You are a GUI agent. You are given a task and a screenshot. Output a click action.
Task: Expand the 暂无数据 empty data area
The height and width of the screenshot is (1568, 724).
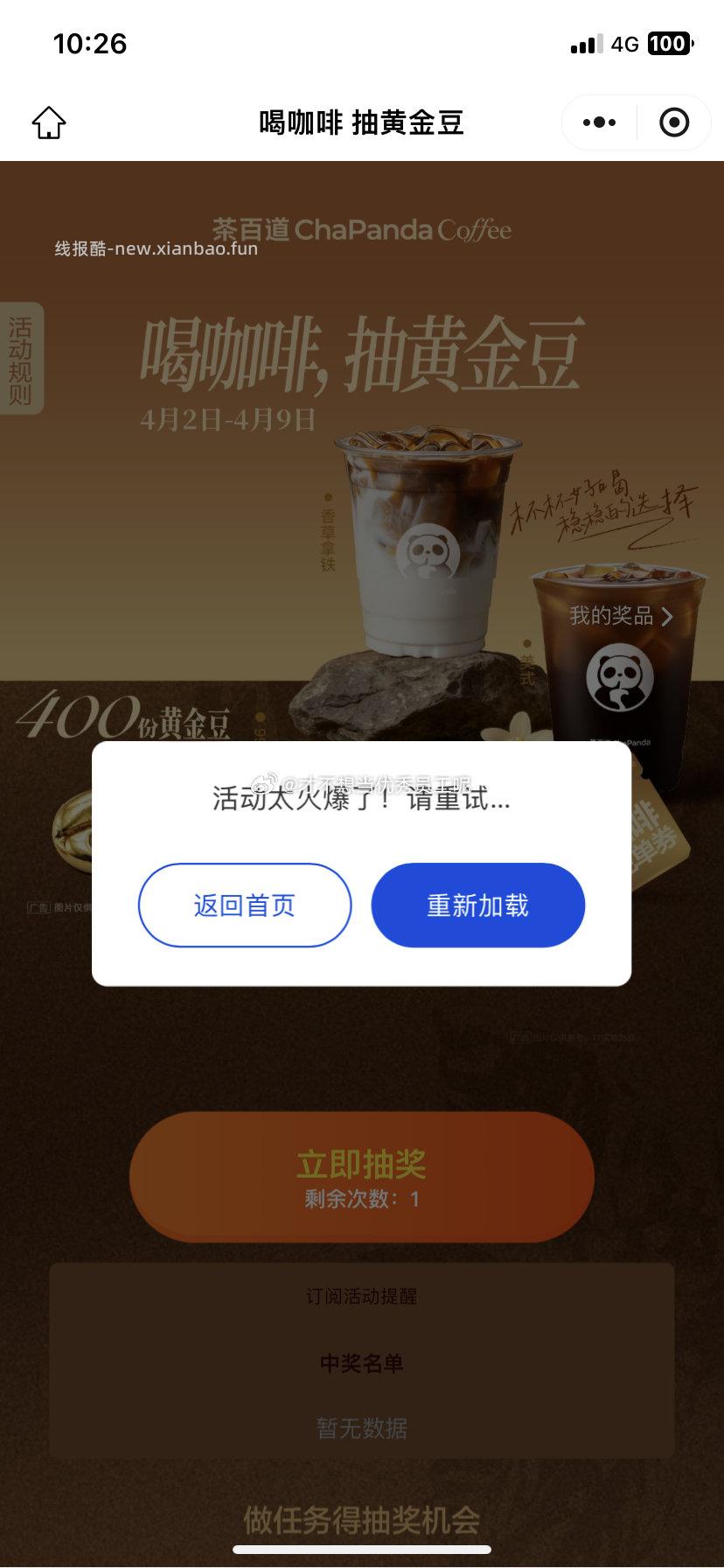point(362,1429)
